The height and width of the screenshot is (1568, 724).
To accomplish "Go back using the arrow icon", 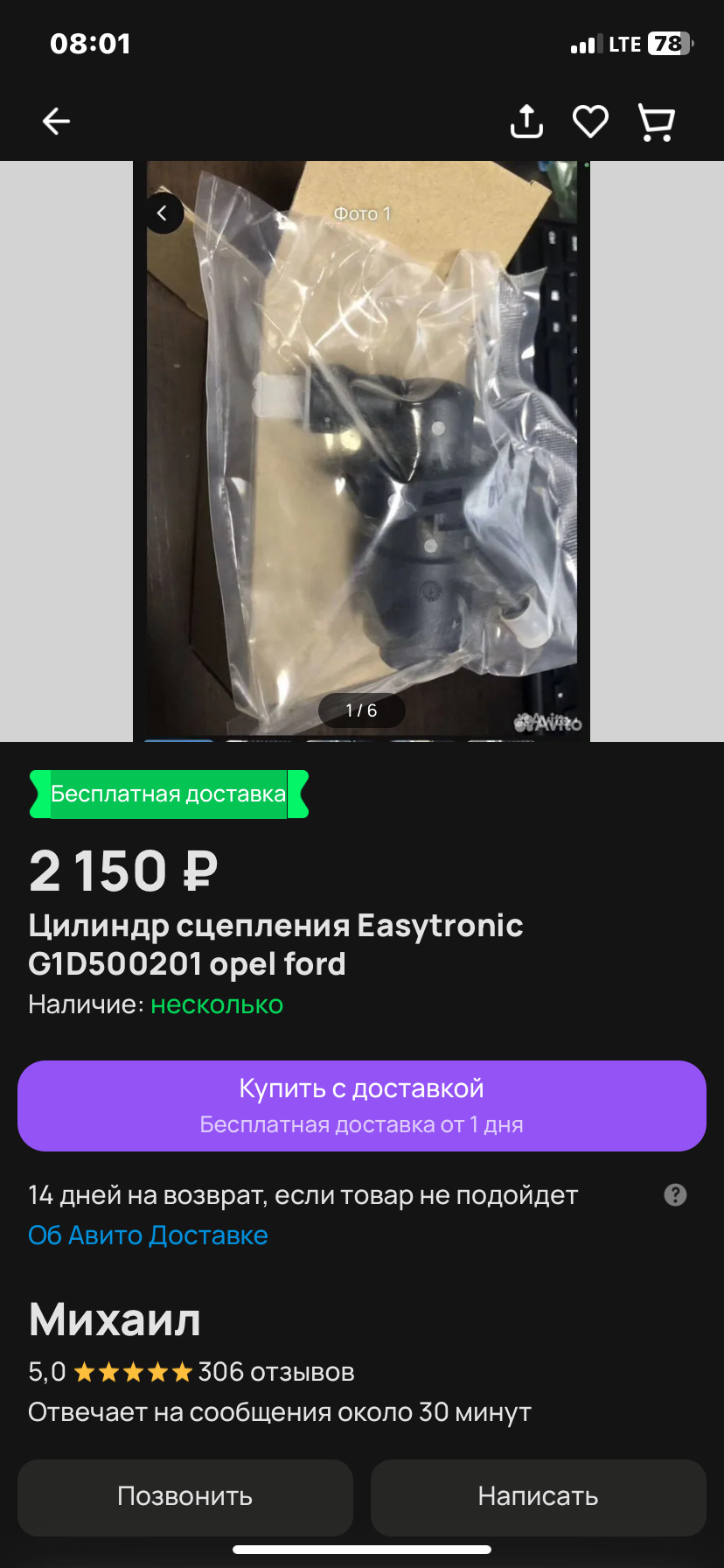I will [55, 121].
